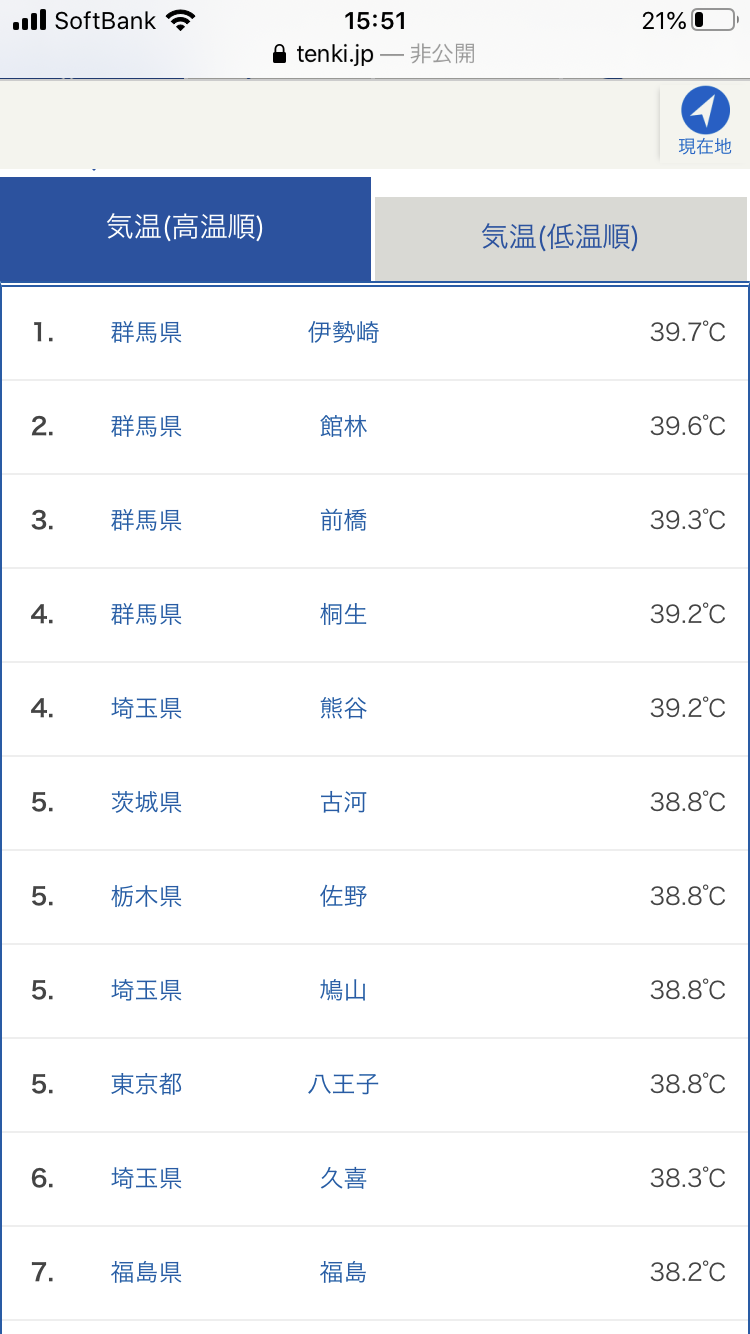This screenshot has height=1334, width=750.
Task: Tap the 現在地 current location button
Action: (x=704, y=121)
